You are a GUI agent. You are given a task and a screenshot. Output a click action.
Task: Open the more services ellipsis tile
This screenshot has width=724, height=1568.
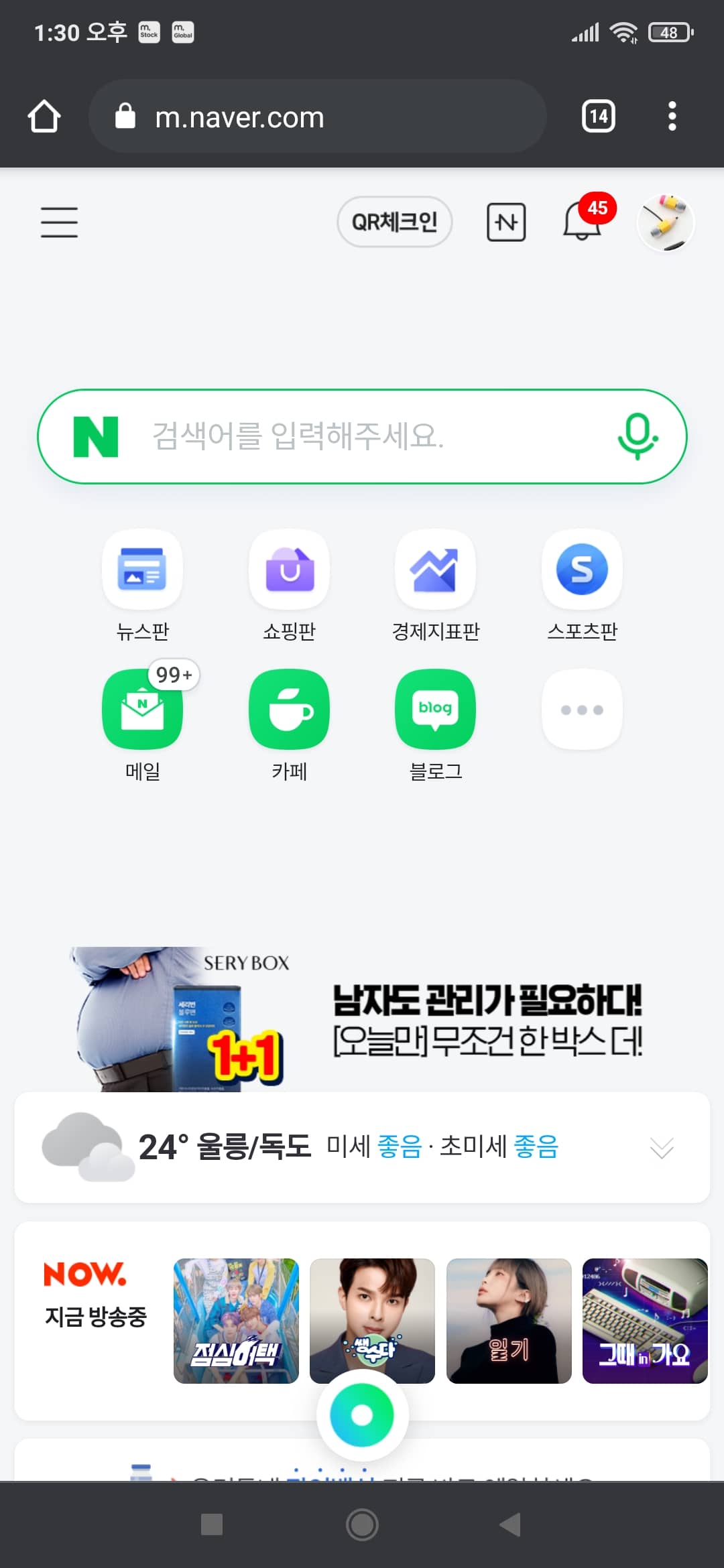pos(581,709)
